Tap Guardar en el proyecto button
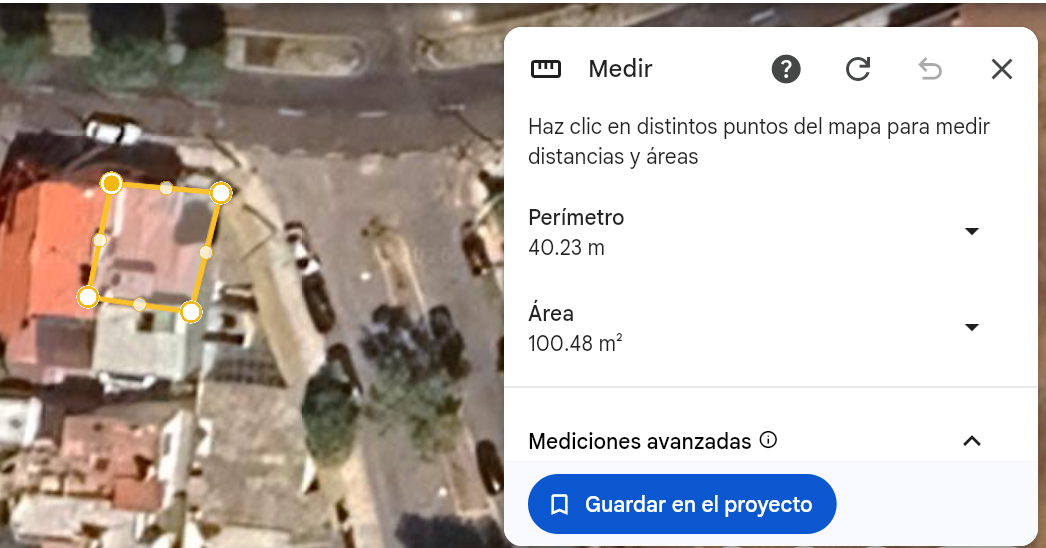 (x=681, y=504)
